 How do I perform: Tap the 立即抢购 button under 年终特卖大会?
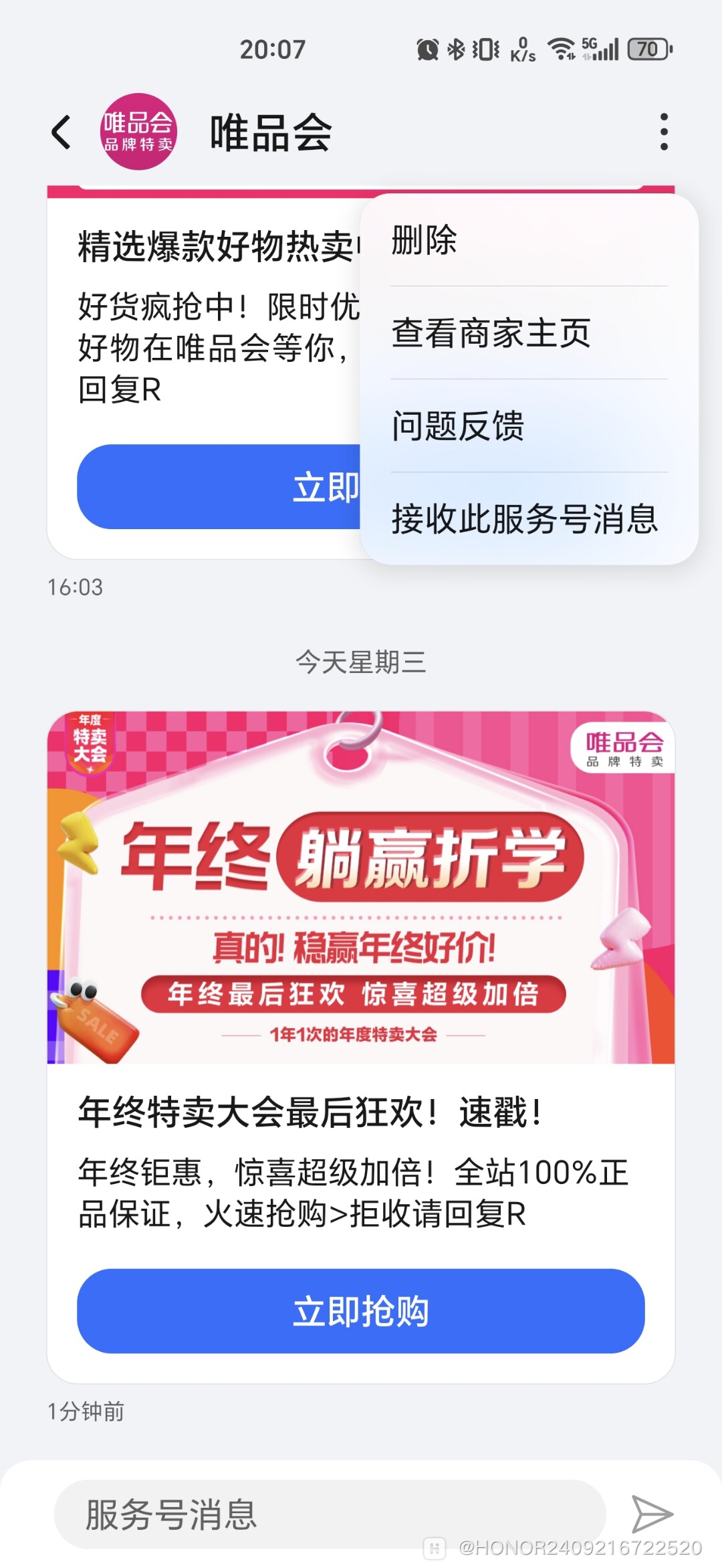pos(361,1311)
